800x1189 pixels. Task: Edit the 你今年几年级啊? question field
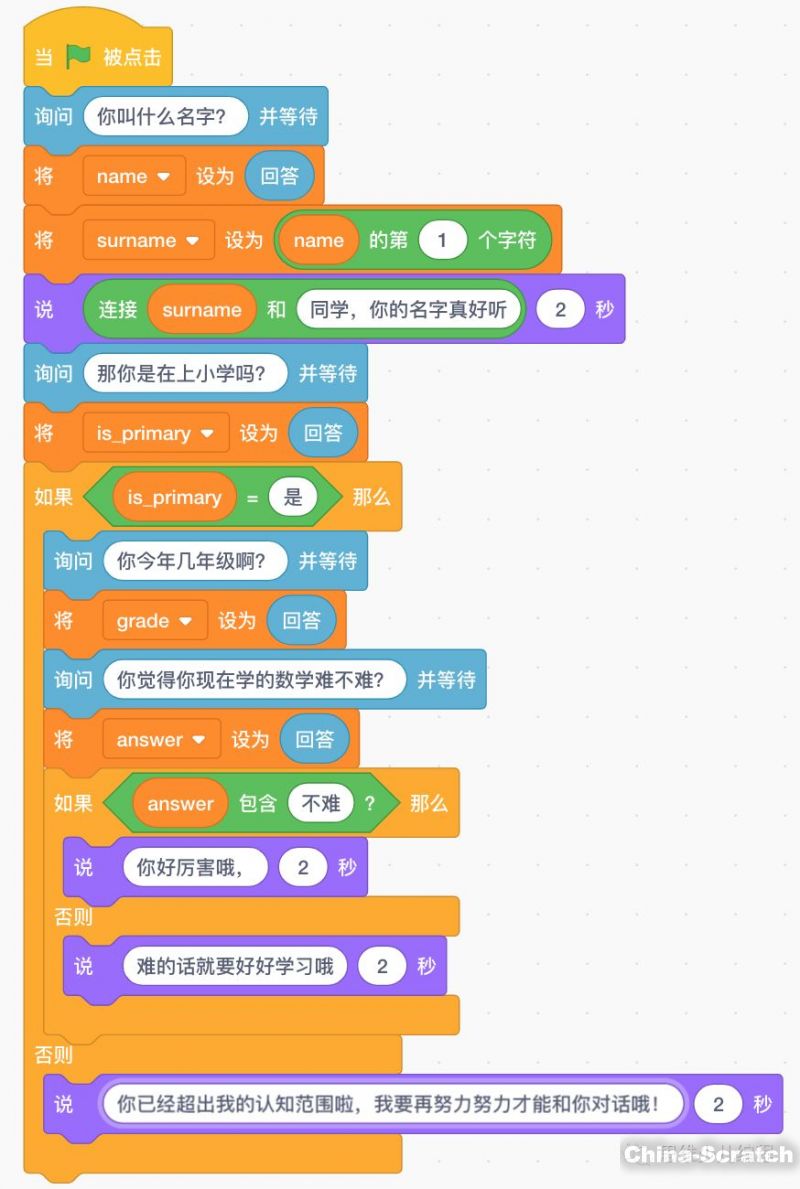[x=195, y=561]
